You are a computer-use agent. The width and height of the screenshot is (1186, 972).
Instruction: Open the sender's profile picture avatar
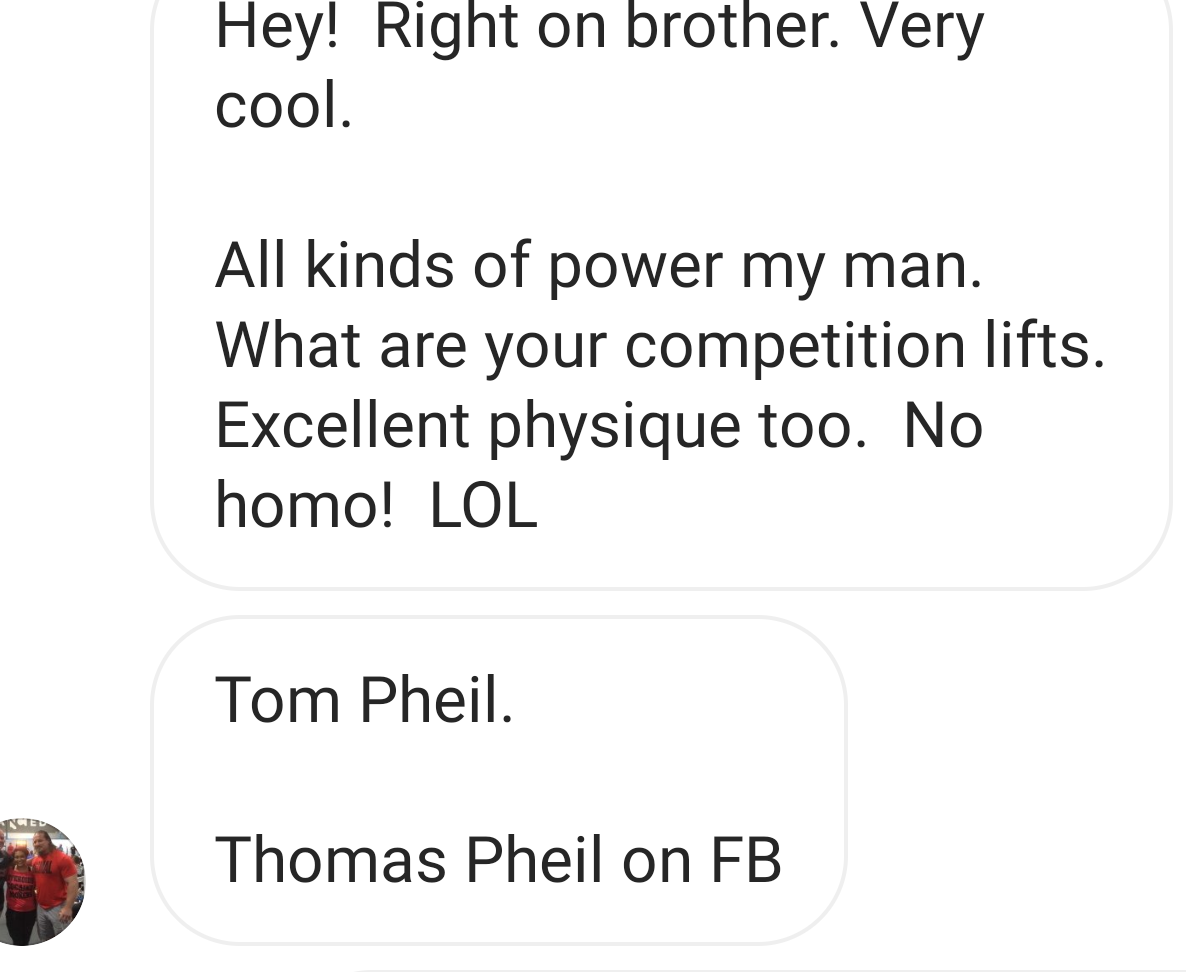pos(40,881)
